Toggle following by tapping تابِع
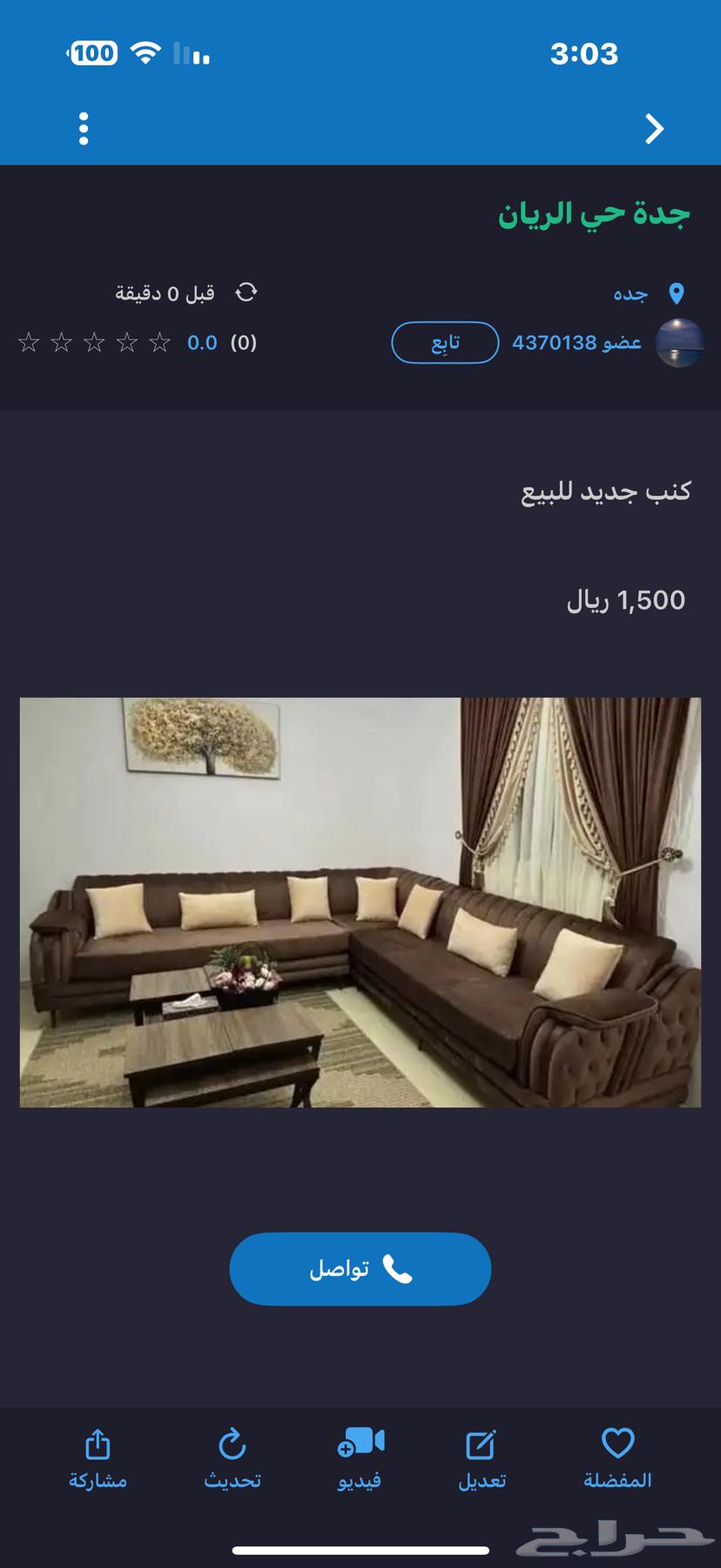This screenshot has width=721, height=1568. point(444,343)
